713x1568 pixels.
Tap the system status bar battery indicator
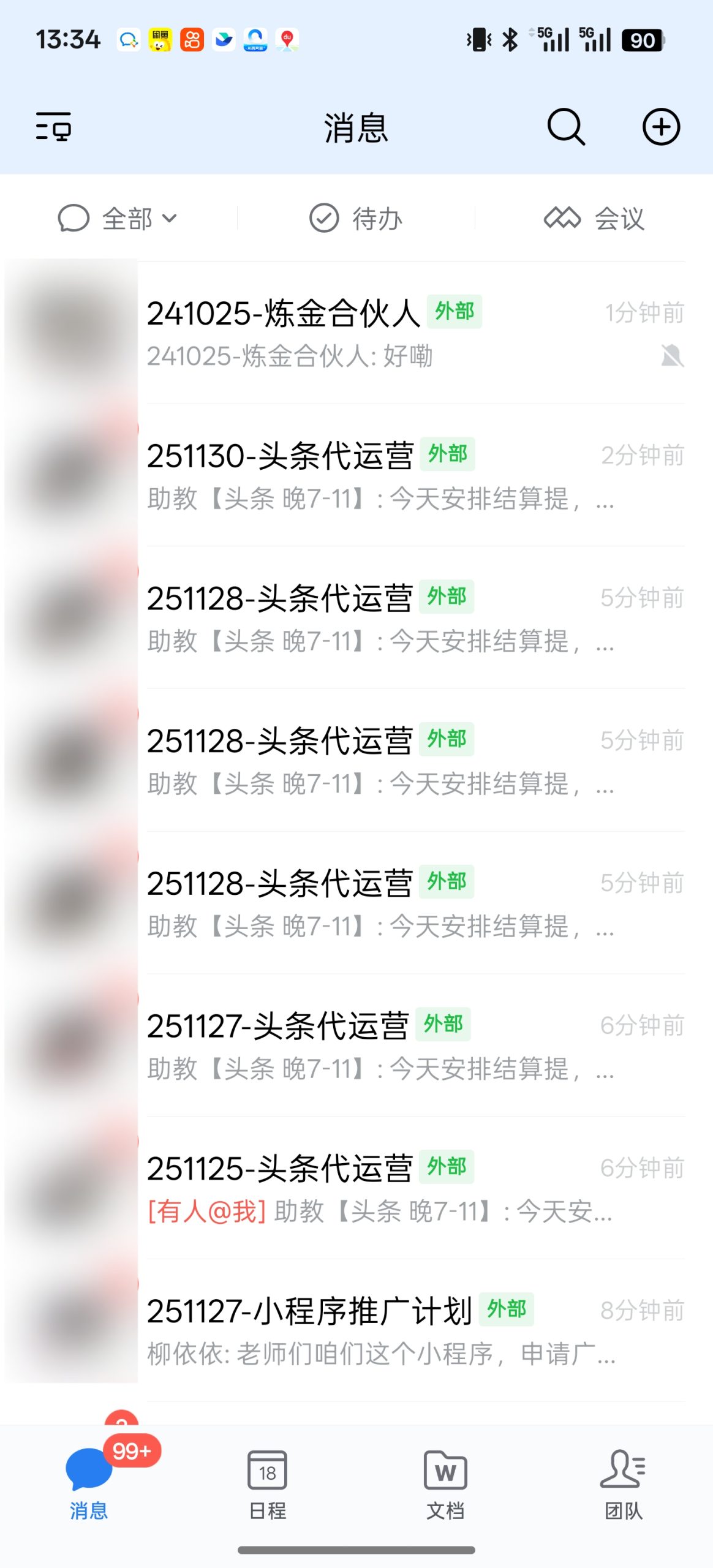(x=641, y=39)
